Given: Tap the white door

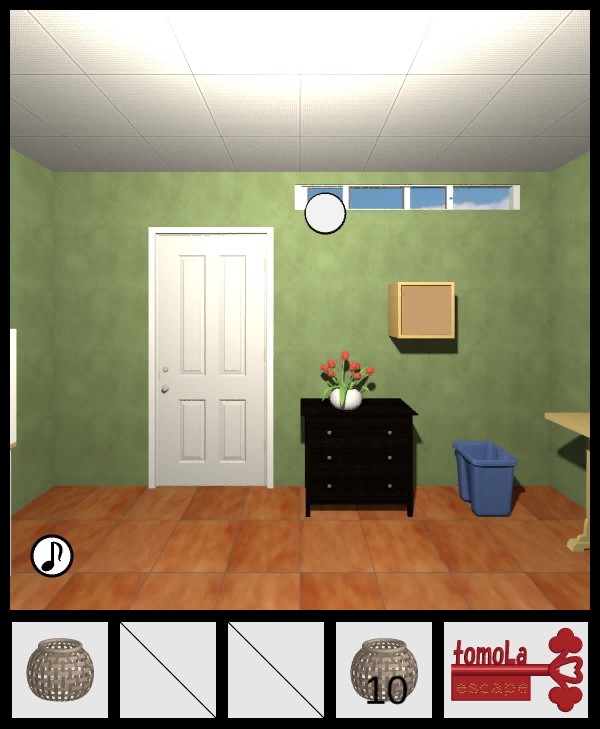Looking at the screenshot, I should (x=211, y=357).
